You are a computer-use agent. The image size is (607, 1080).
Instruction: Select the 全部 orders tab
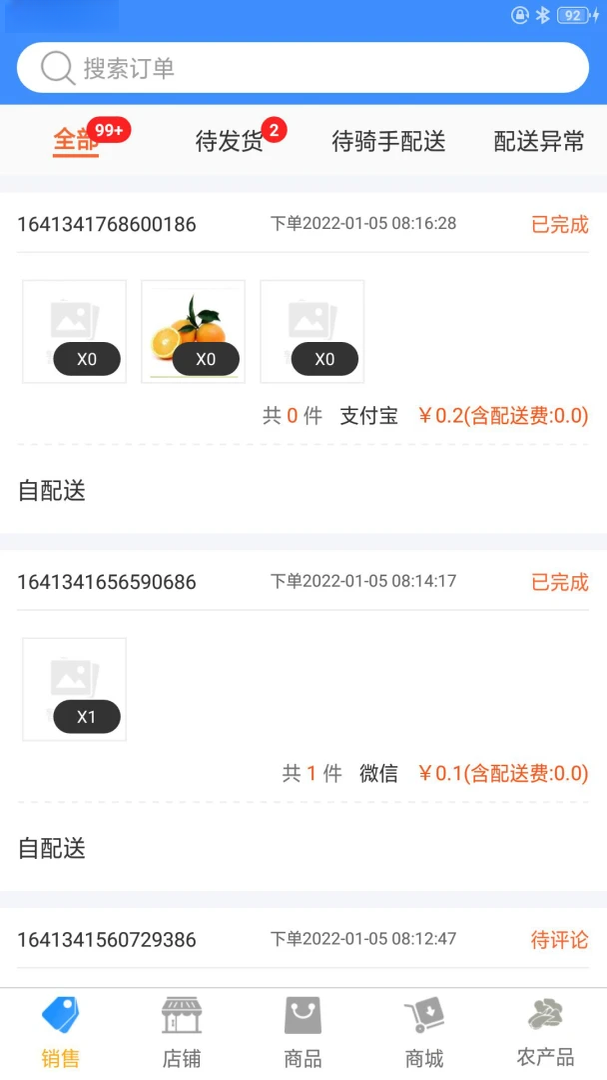76,141
